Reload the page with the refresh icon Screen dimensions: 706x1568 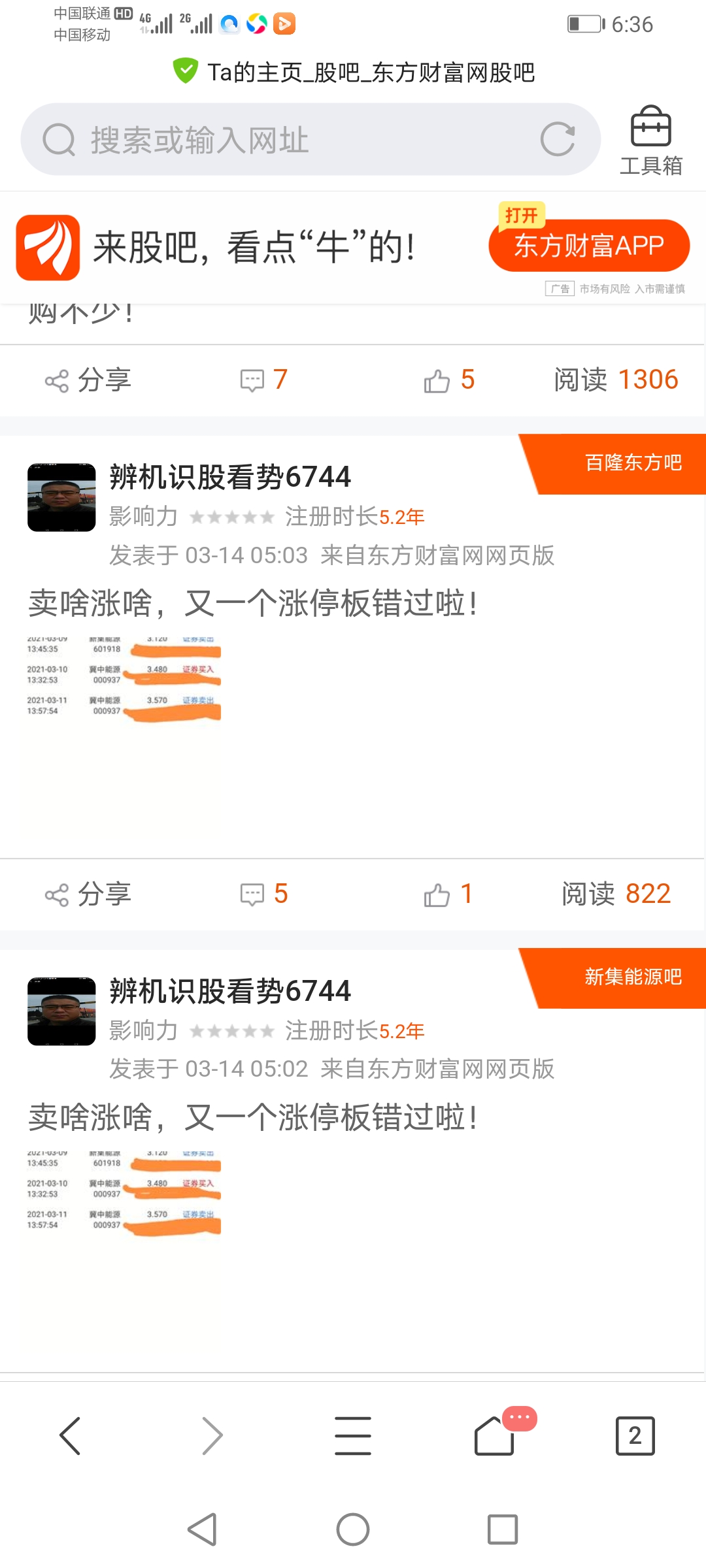(x=558, y=139)
